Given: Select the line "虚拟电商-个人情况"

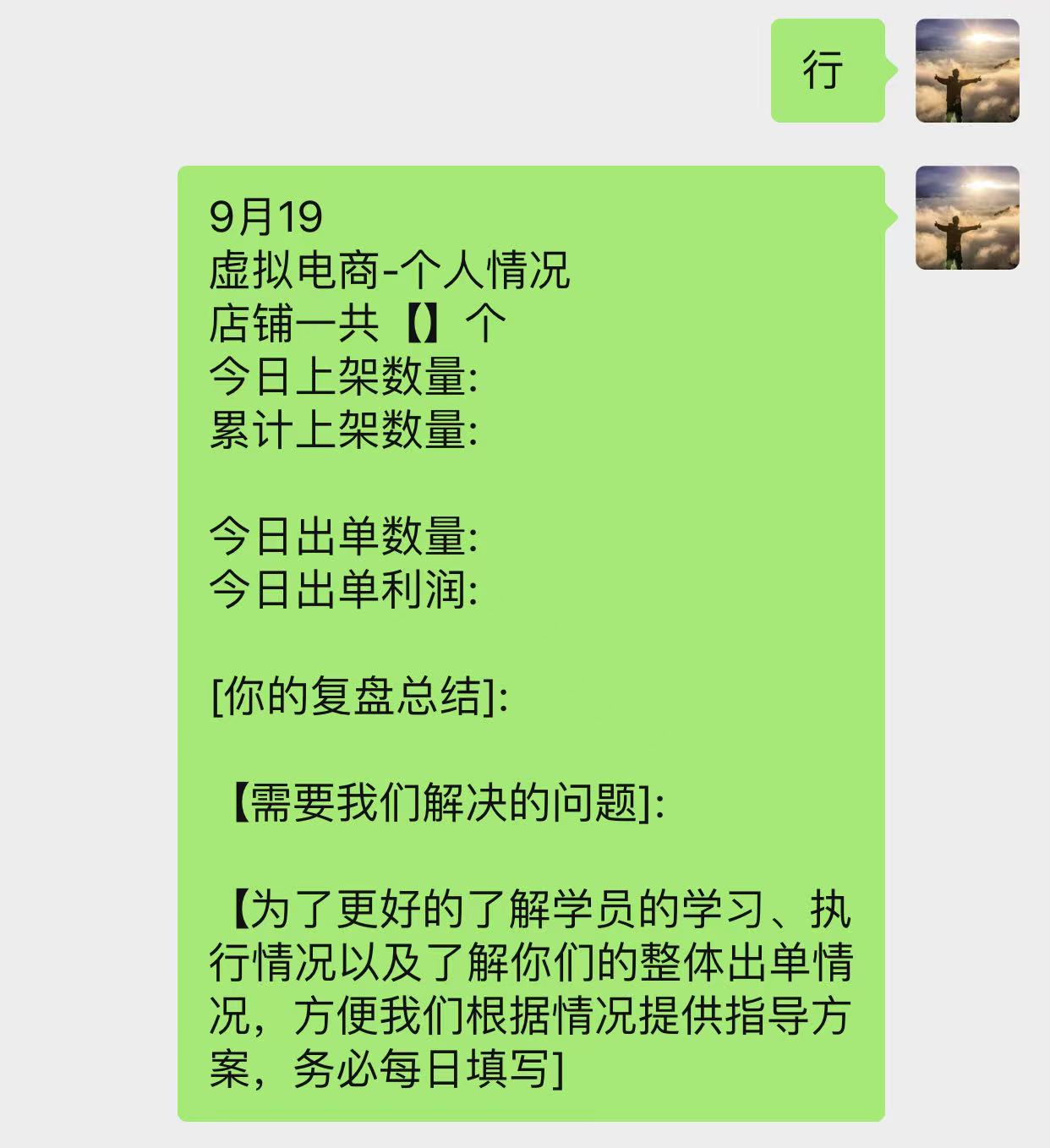Looking at the screenshot, I should point(389,269).
